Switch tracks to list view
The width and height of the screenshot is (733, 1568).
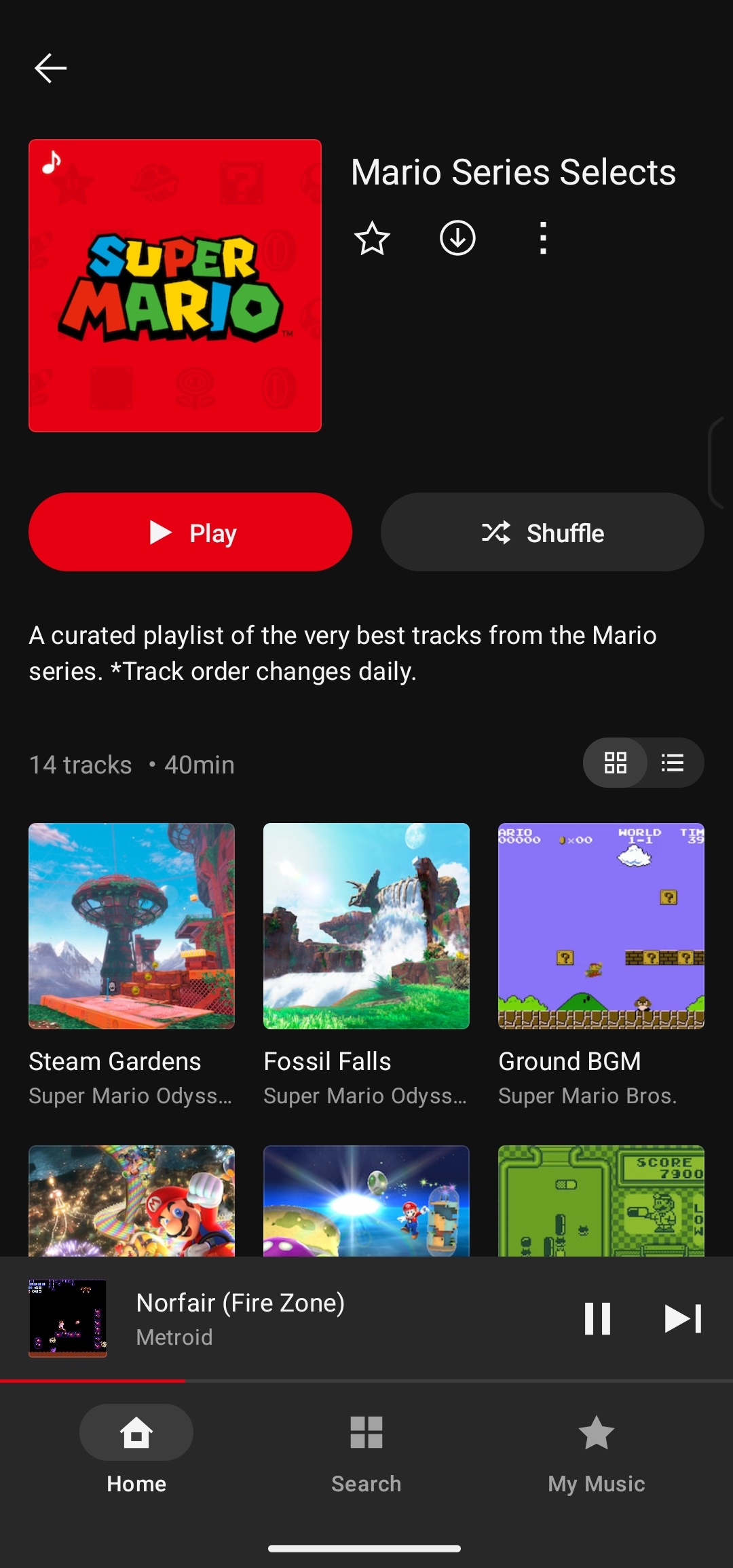click(x=673, y=763)
